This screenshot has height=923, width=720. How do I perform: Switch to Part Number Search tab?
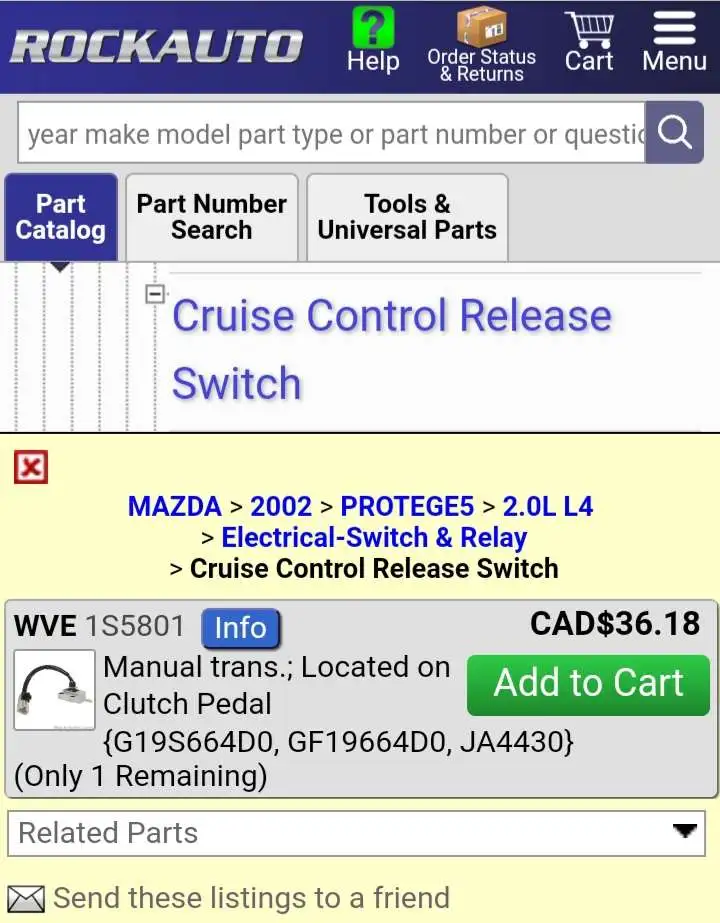tap(211, 217)
